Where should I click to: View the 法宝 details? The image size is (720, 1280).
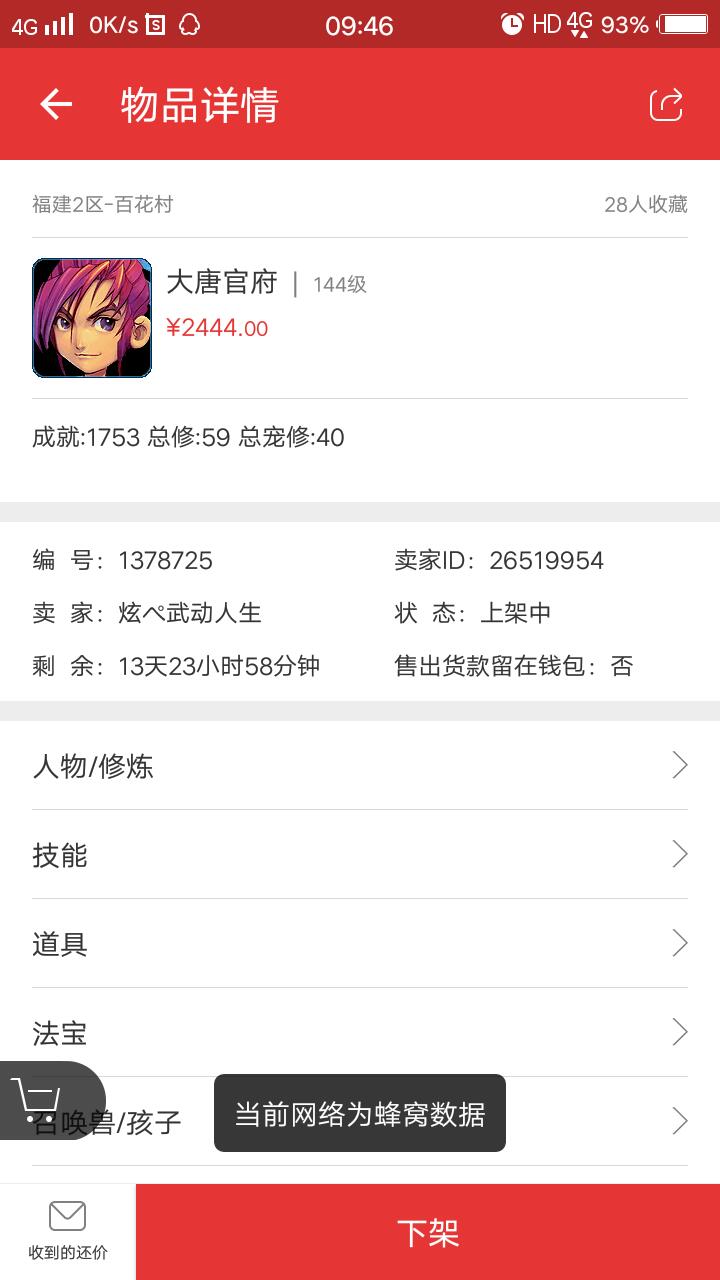tap(360, 1032)
